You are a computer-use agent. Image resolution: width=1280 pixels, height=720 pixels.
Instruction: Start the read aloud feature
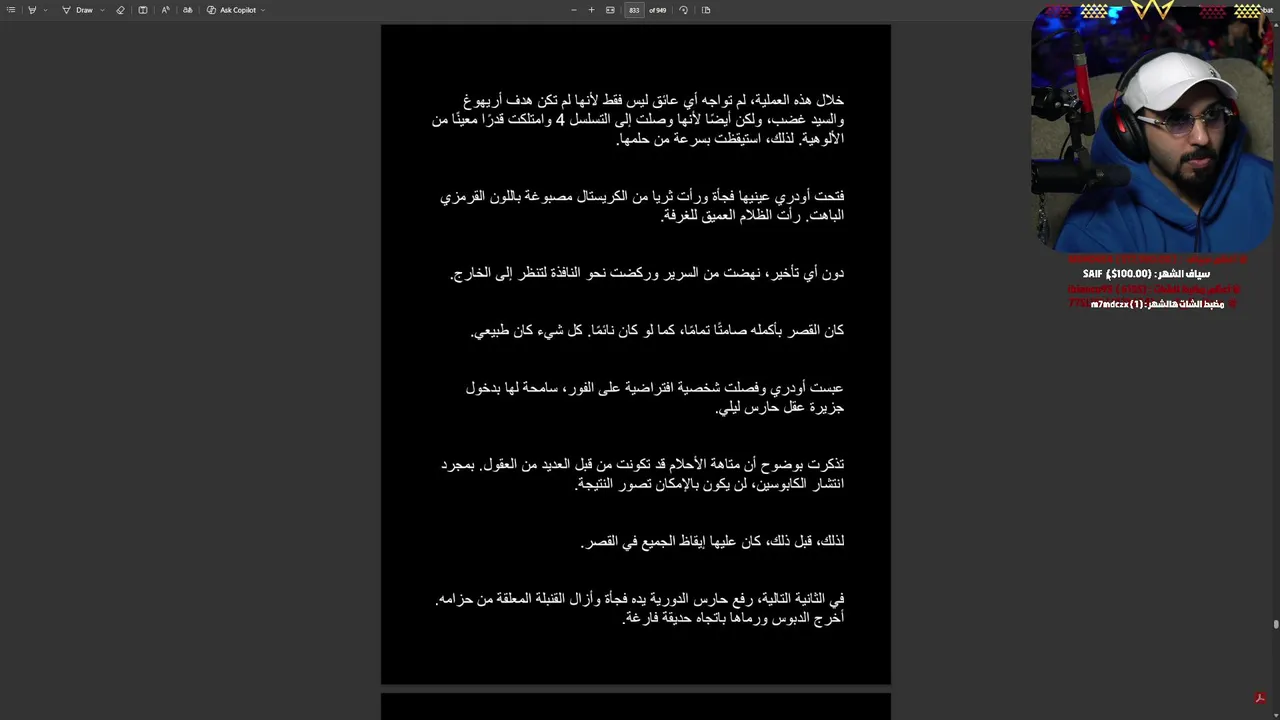tap(165, 10)
